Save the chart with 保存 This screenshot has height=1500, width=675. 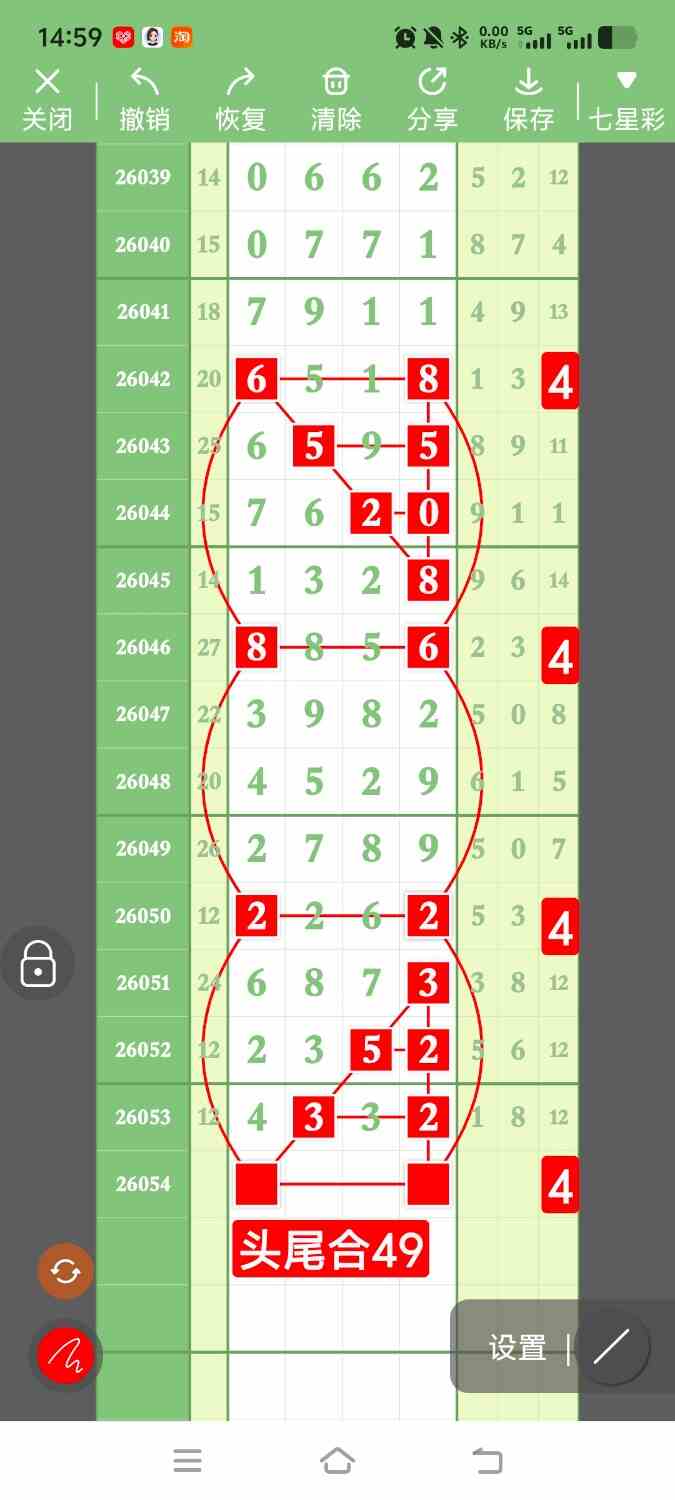tap(528, 100)
